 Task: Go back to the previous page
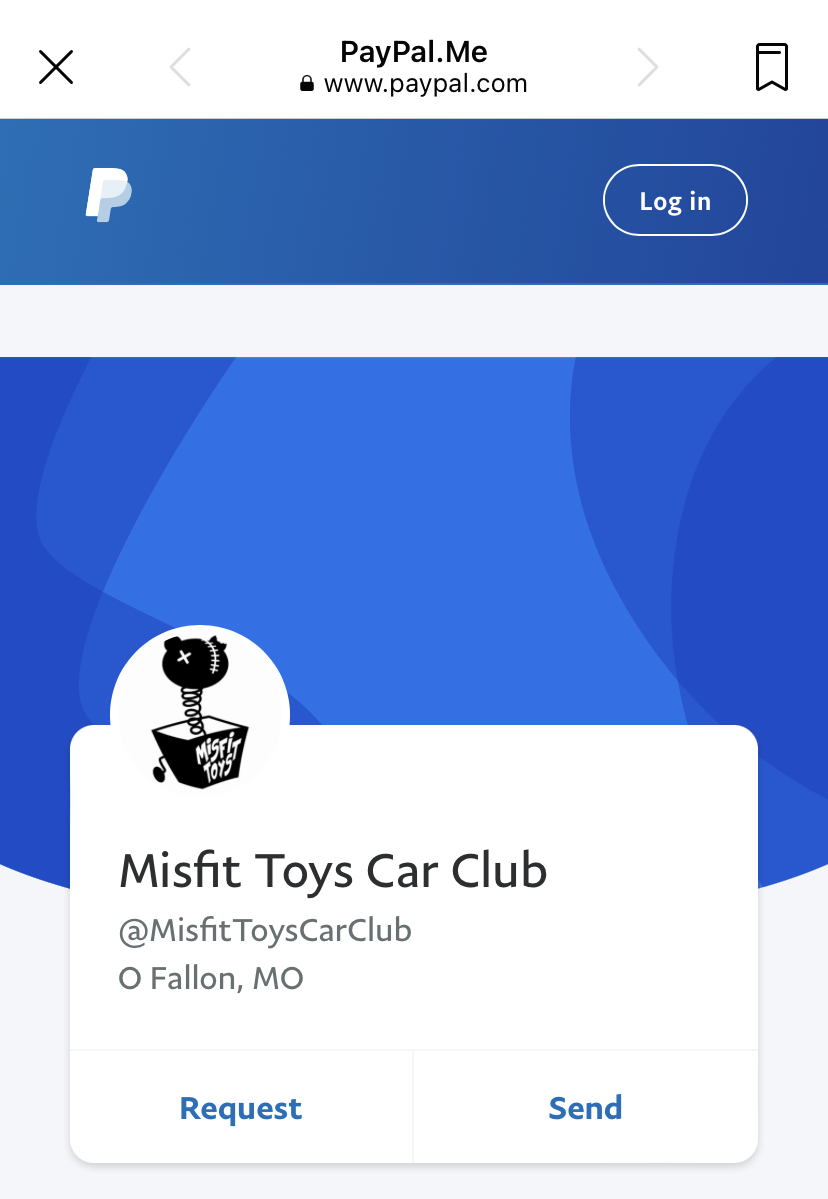[181, 67]
